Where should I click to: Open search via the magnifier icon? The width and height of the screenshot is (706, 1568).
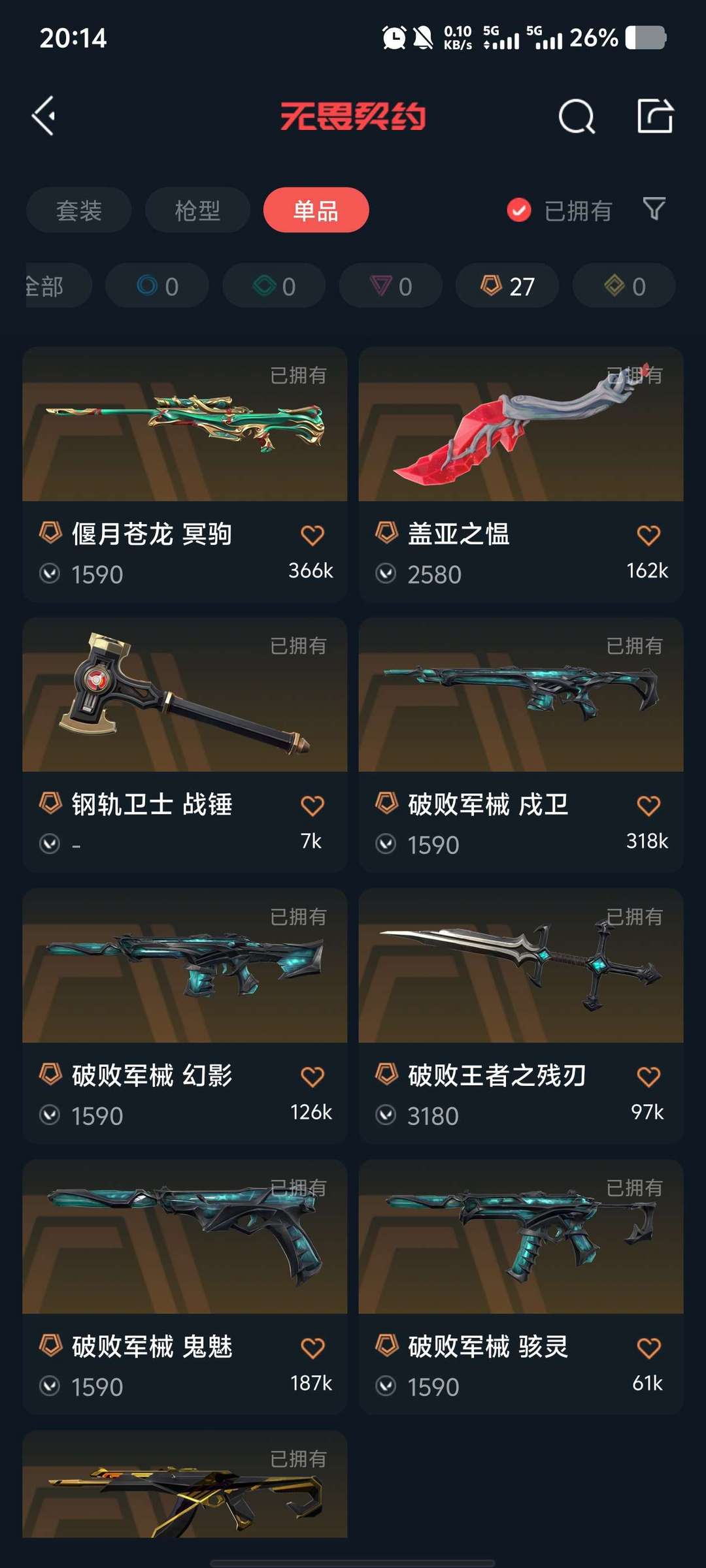(576, 118)
